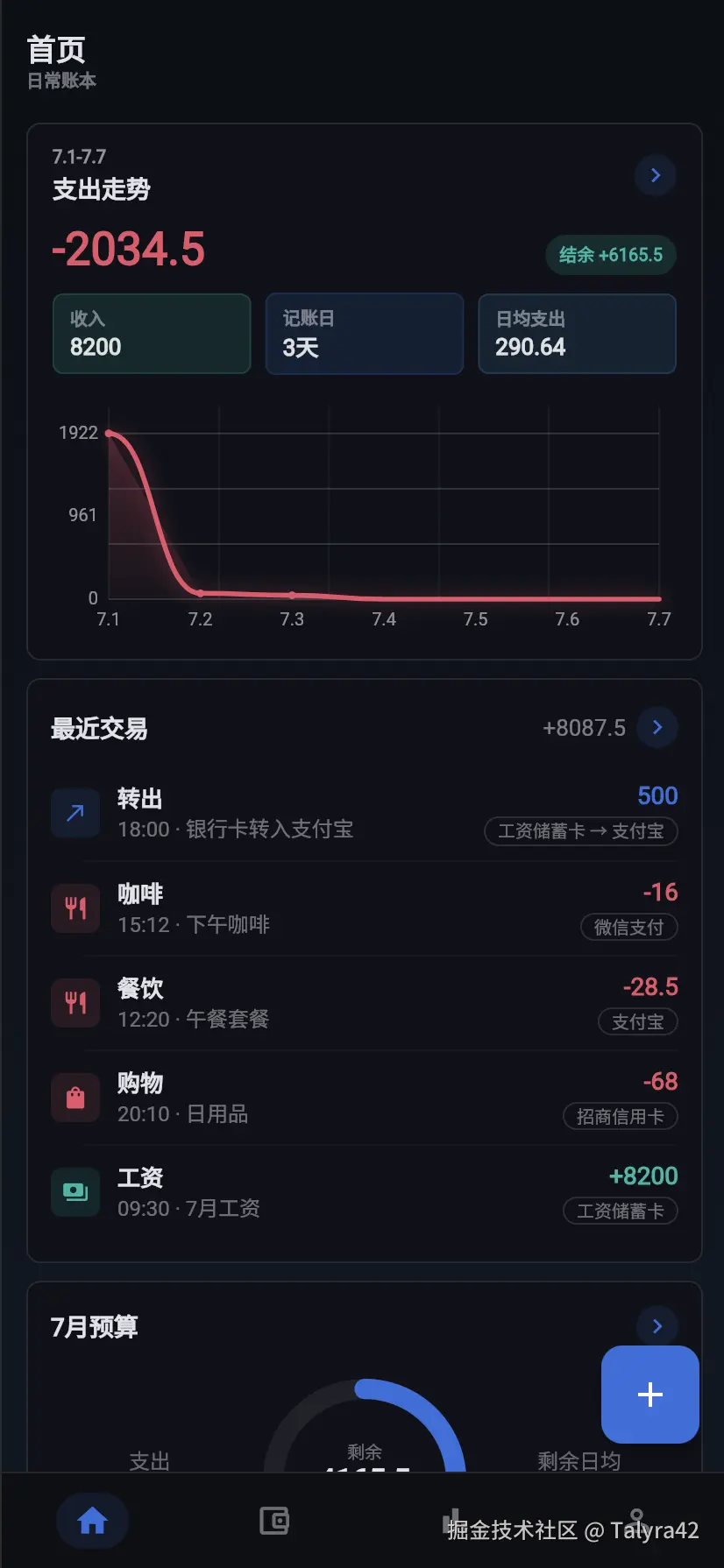
Task: Add a new record with the plus button
Action: pos(650,1395)
